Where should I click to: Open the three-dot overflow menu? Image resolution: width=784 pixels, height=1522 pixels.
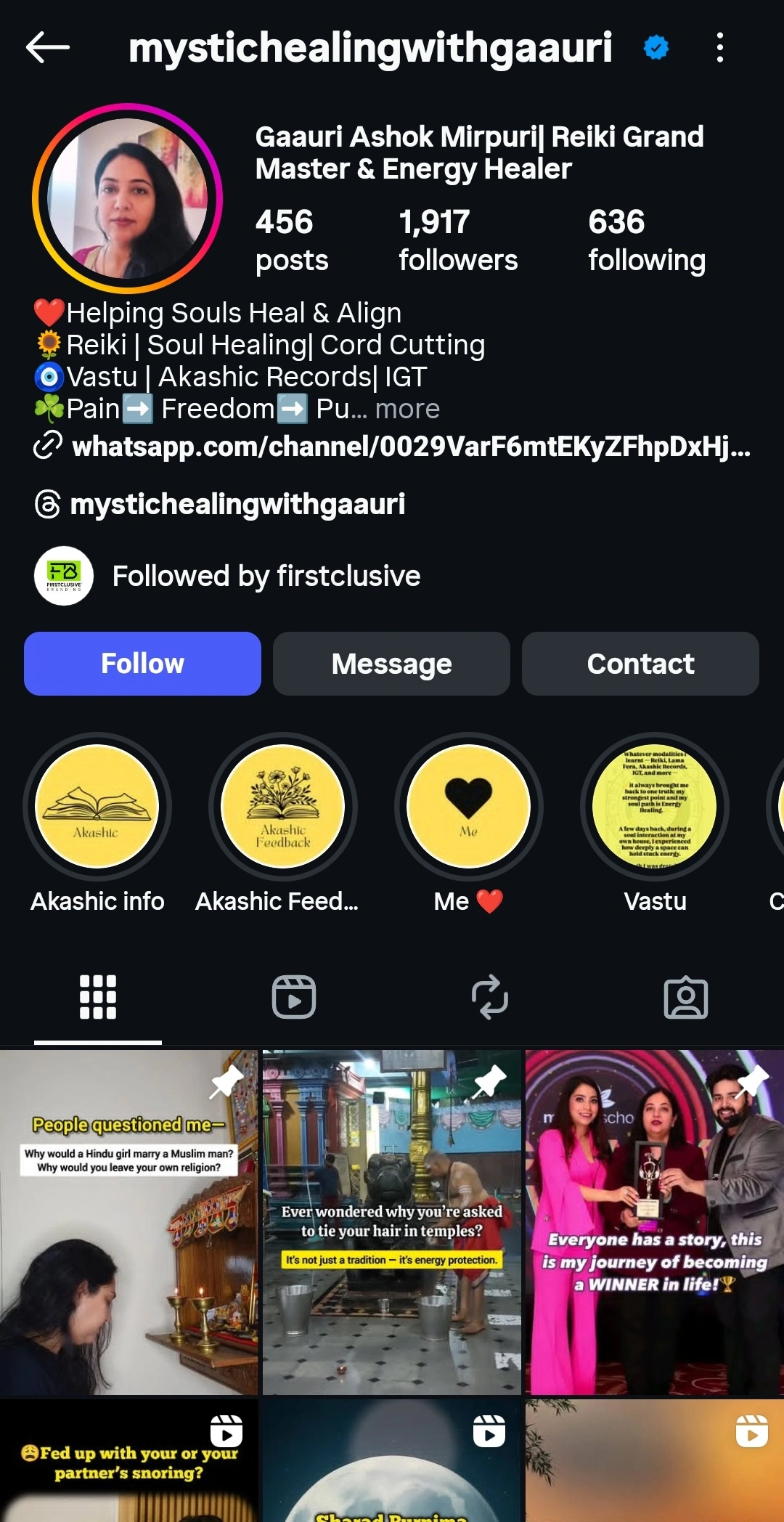tap(719, 48)
